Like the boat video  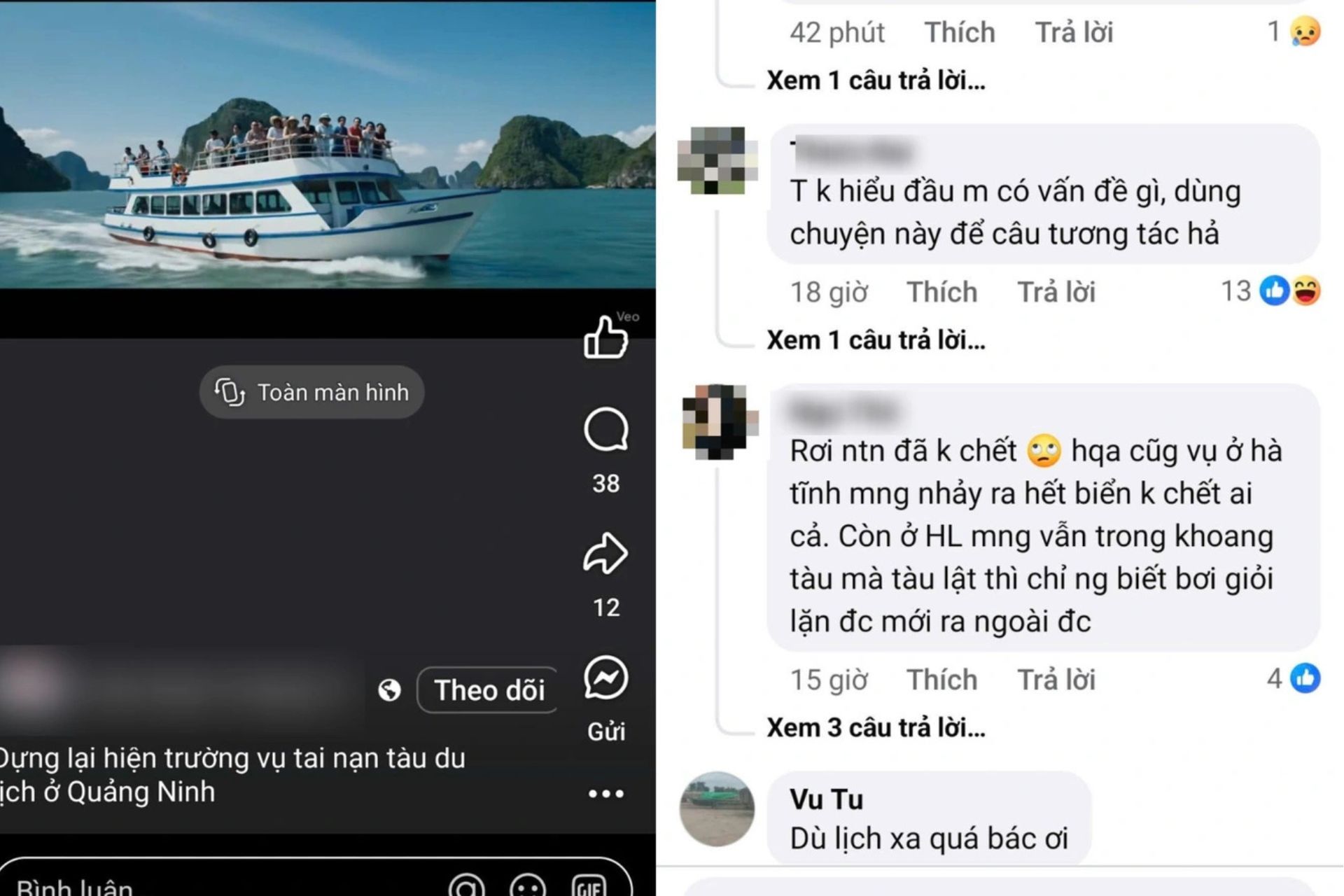pyautogui.click(x=605, y=338)
